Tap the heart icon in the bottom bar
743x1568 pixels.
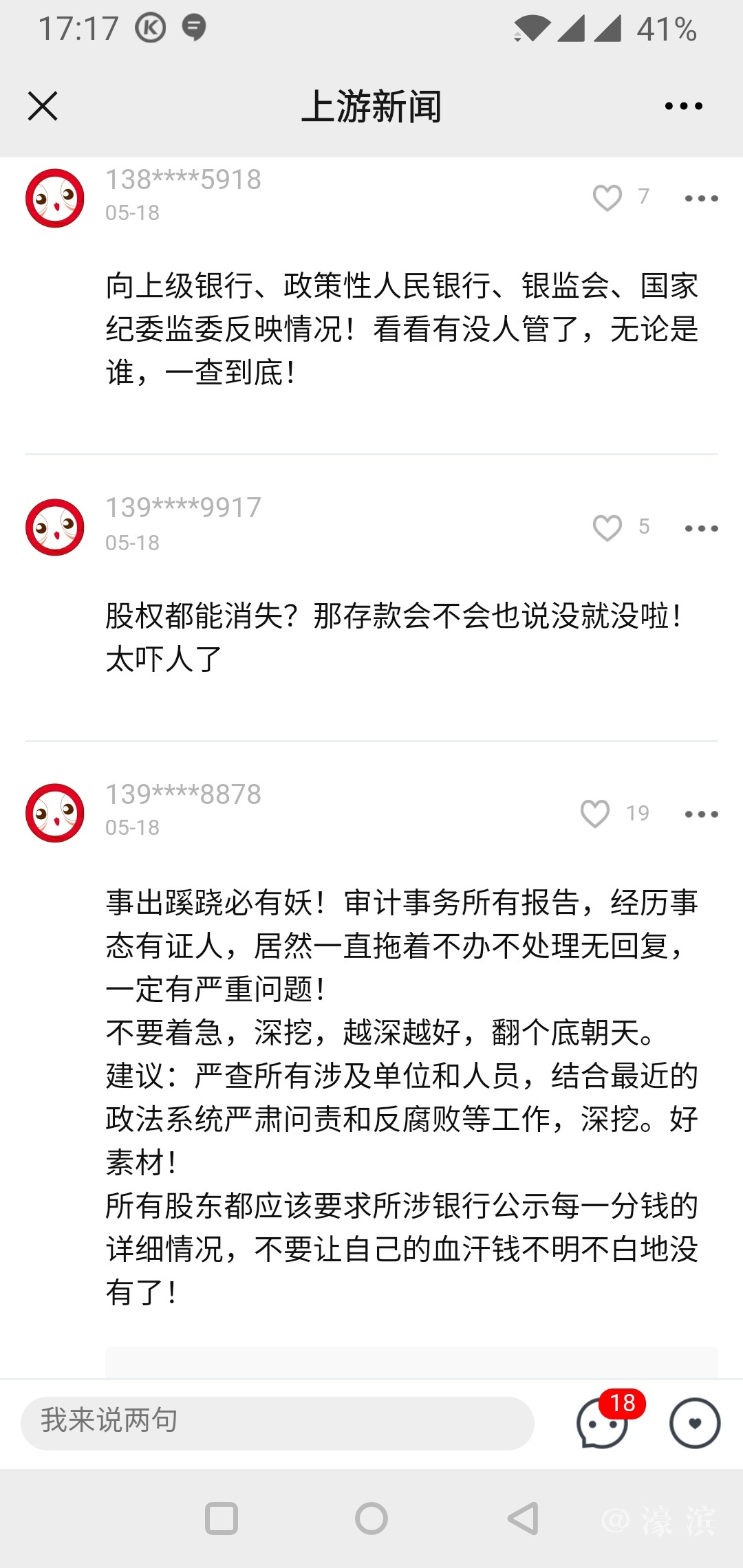tap(695, 1423)
